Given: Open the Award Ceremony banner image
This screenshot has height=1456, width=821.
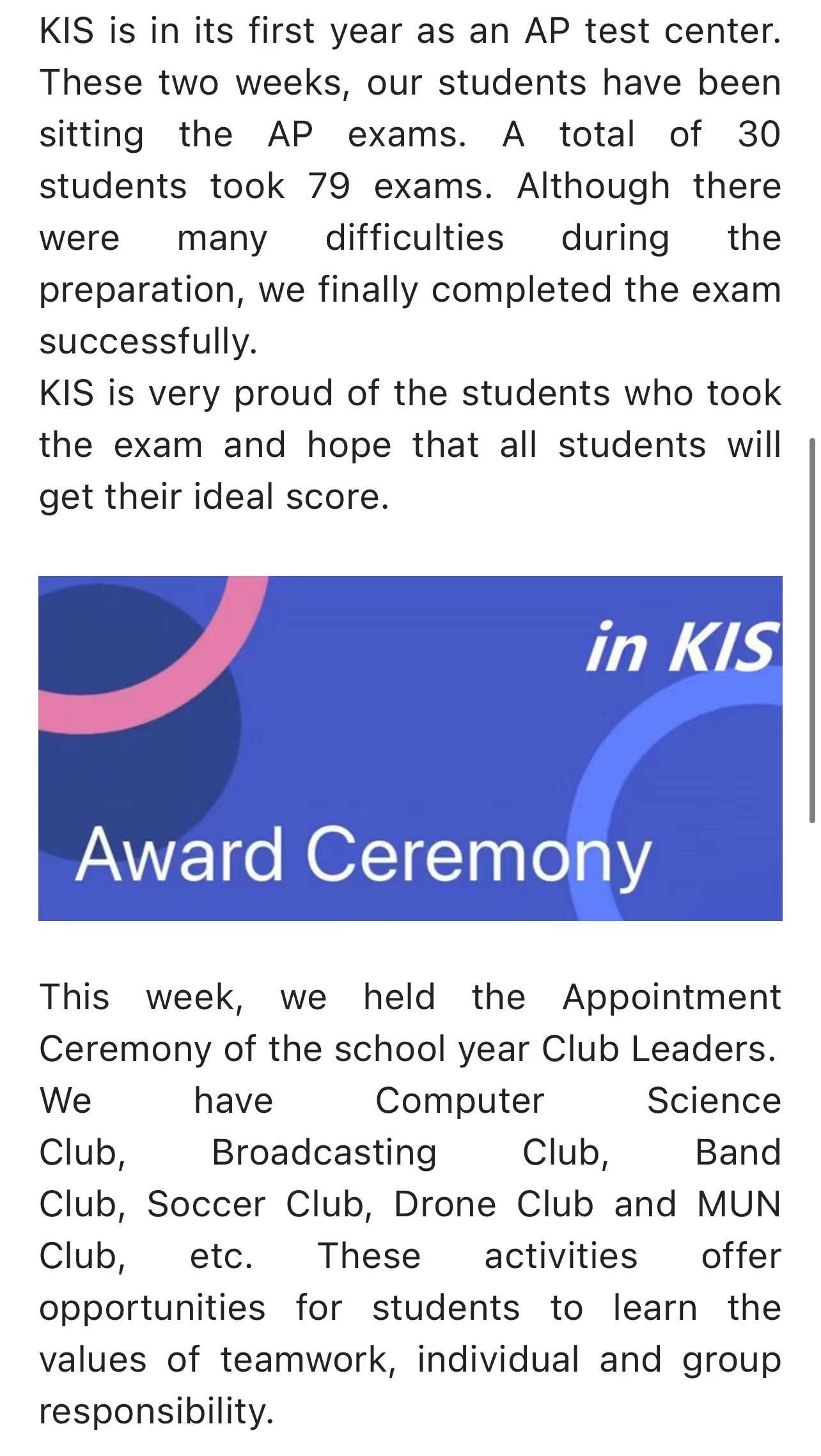Looking at the screenshot, I should 410,748.
